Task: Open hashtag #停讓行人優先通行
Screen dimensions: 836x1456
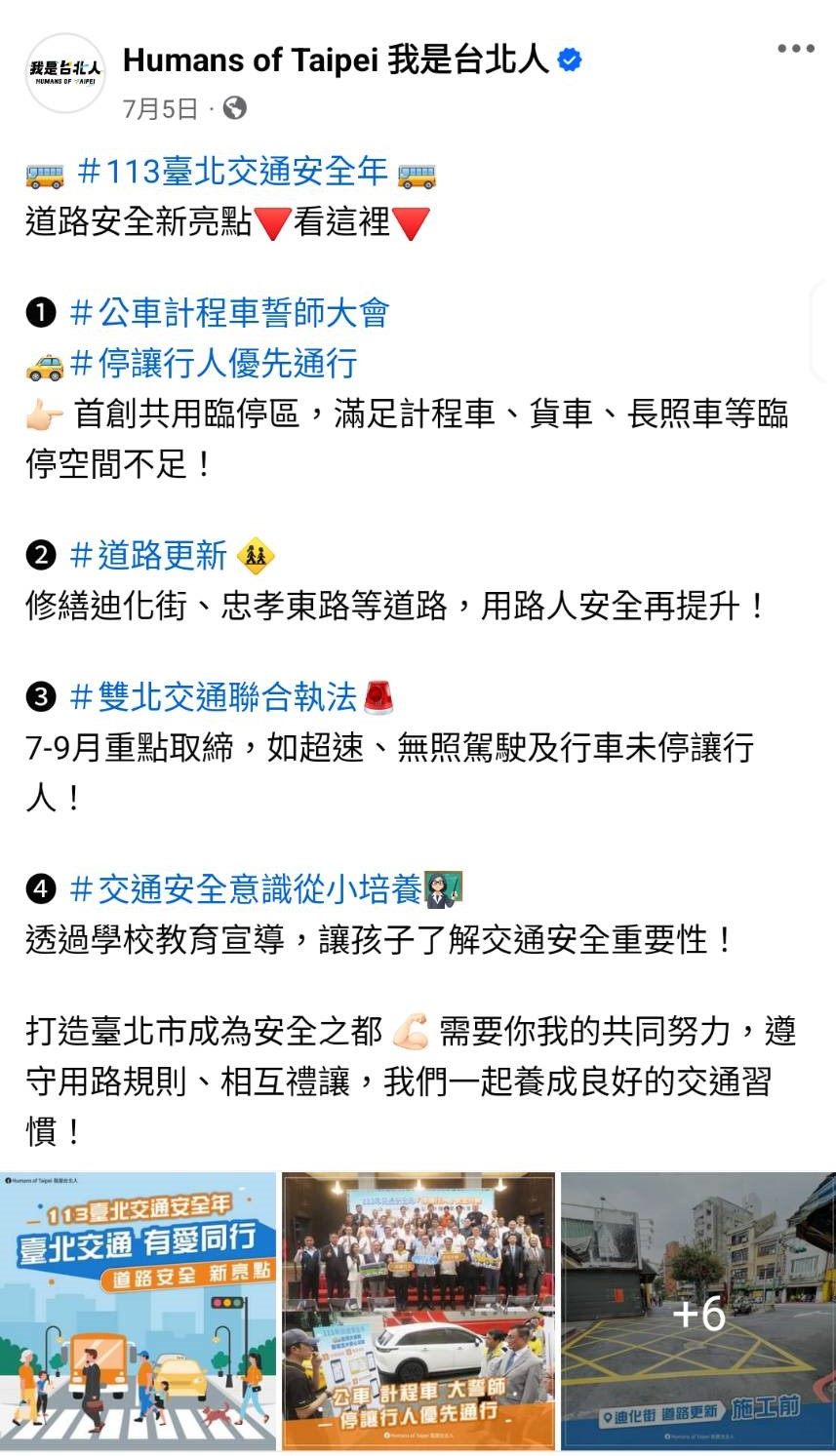Action: point(214,364)
